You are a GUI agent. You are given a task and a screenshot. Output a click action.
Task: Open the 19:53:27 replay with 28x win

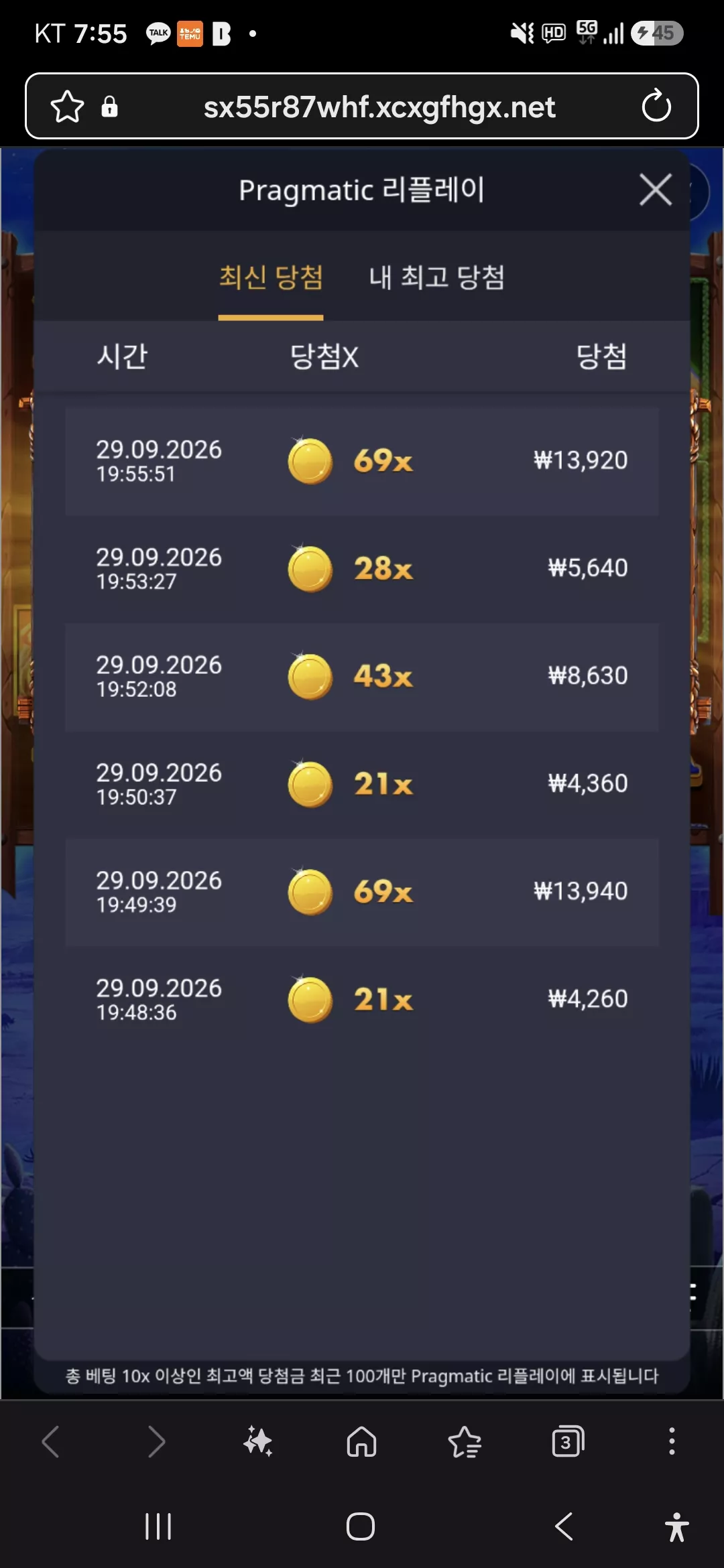coord(362,569)
